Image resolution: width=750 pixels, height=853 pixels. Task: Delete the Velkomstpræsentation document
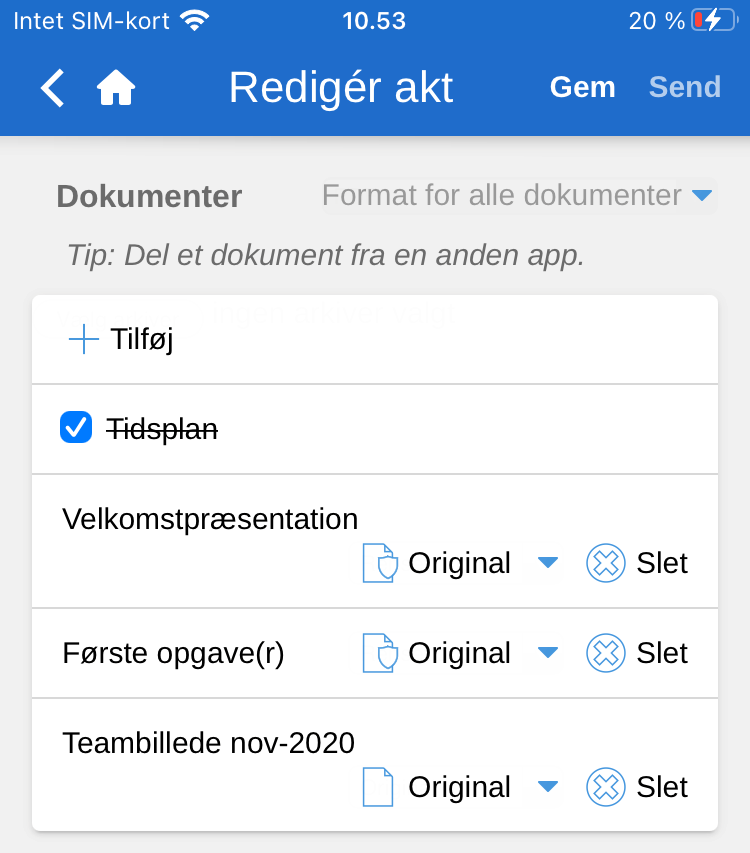pos(638,563)
